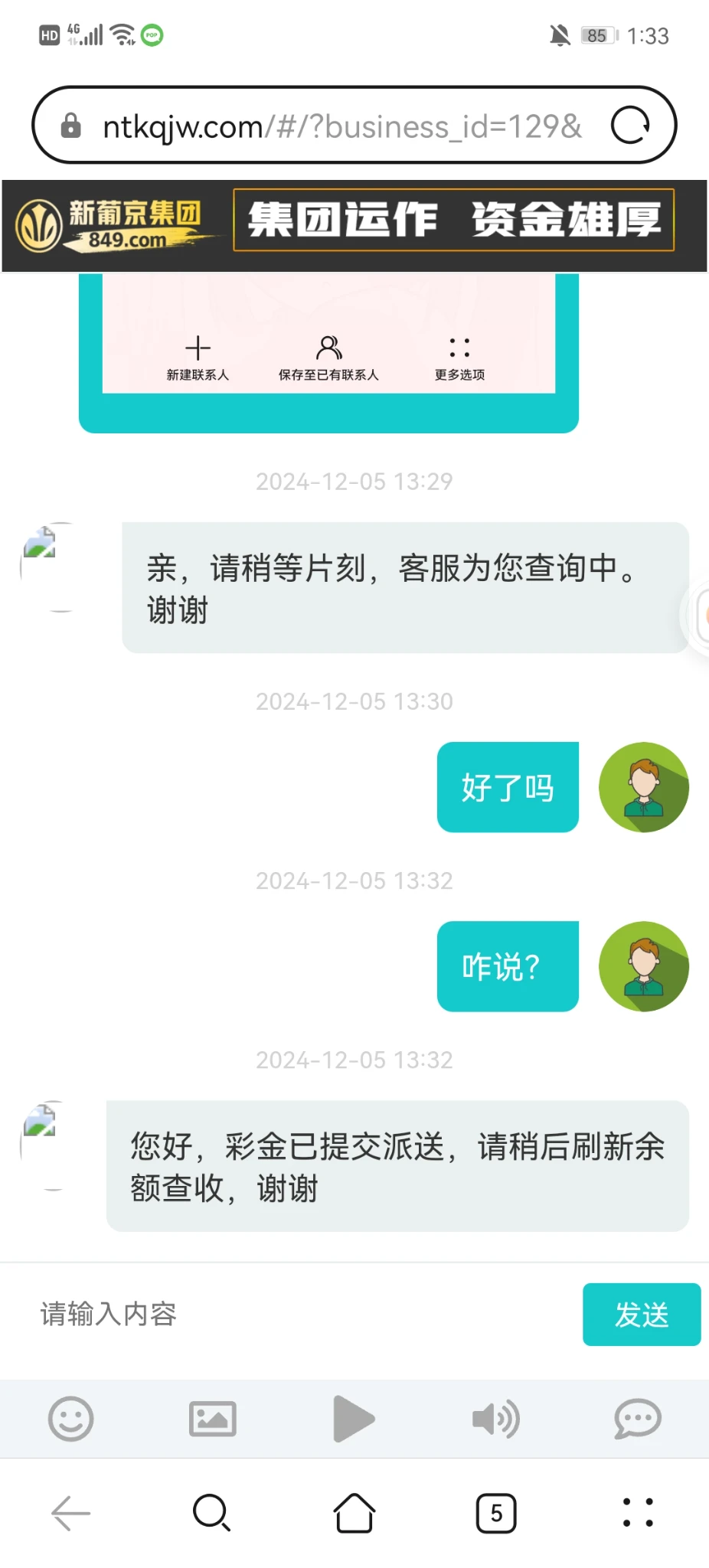
Task: Attach a picture with the image icon
Action: pyautogui.click(x=212, y=1419)
